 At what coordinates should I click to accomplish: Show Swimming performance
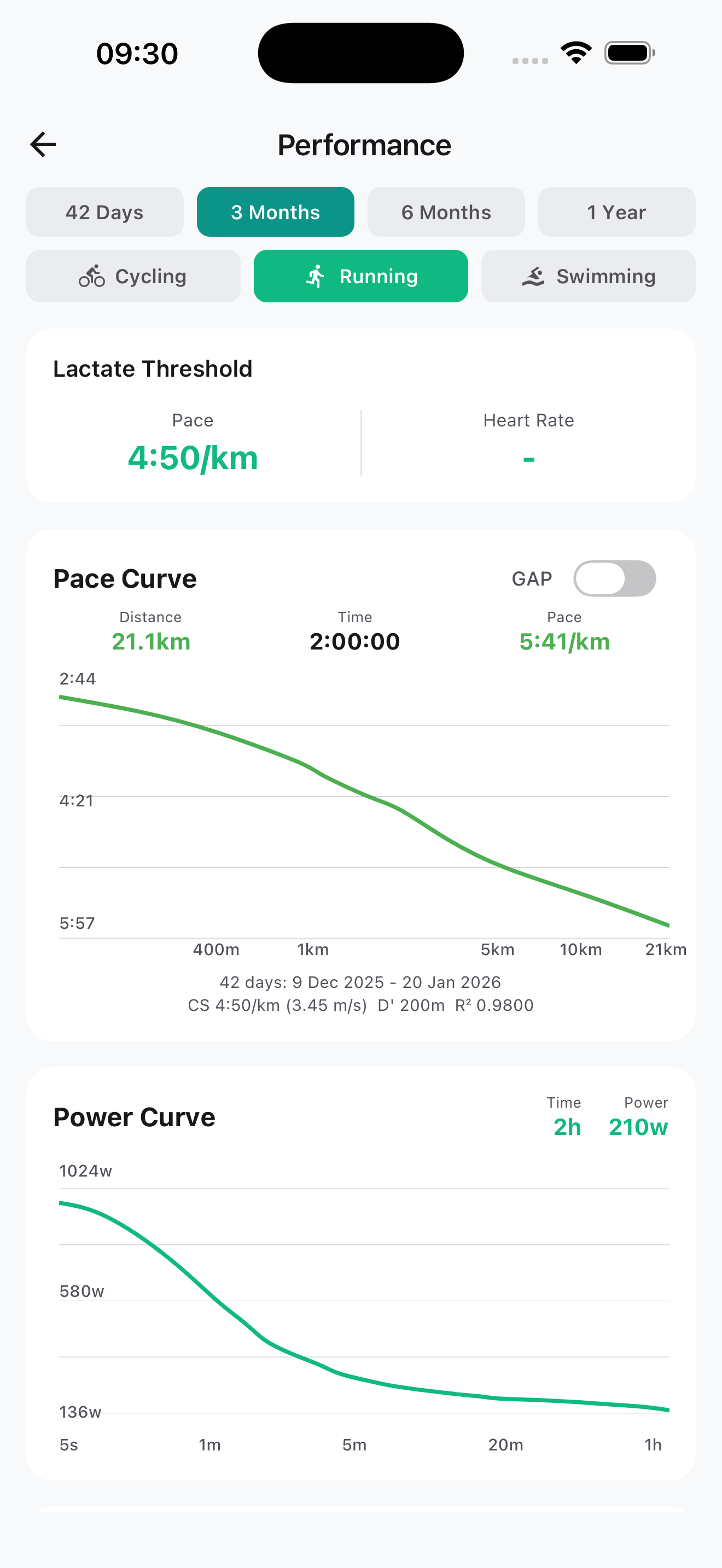coord(588,276)
